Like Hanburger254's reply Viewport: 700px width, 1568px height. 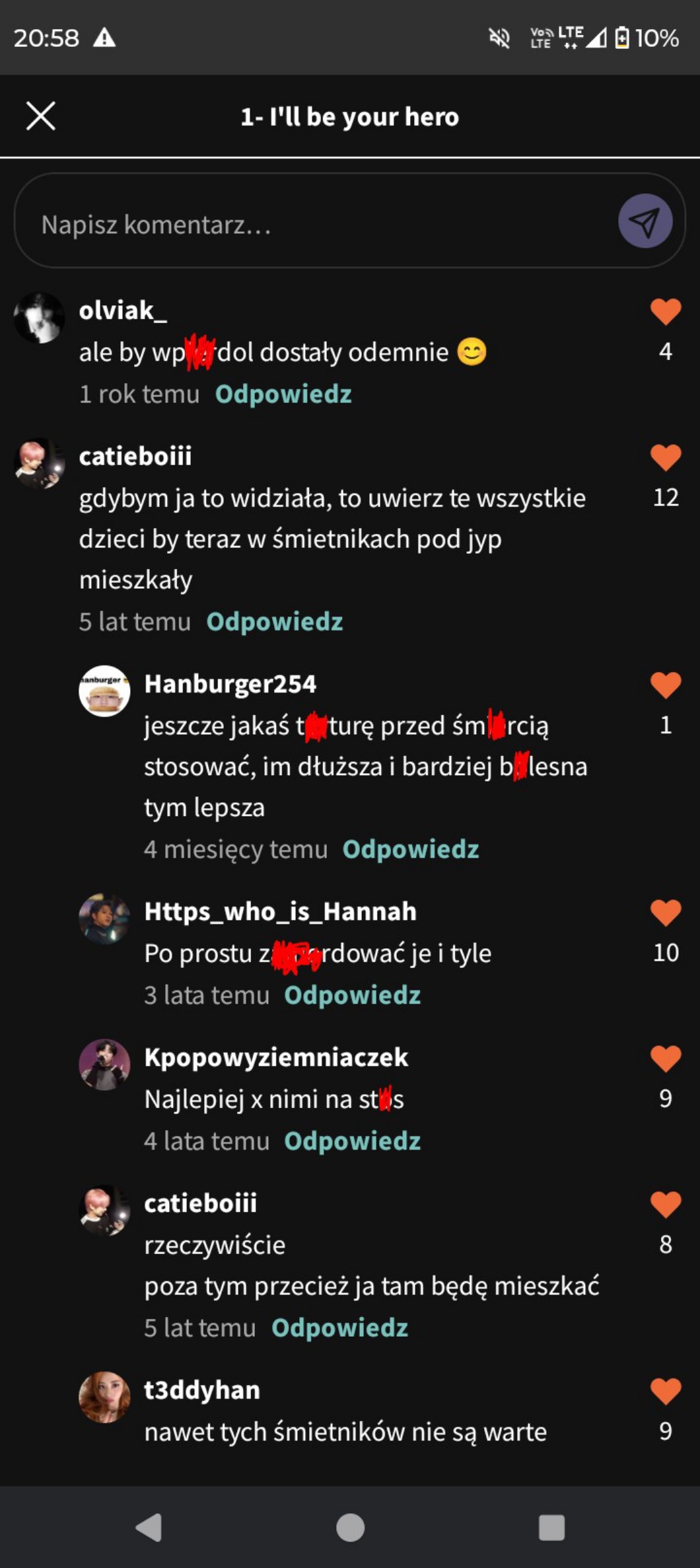pos(665,685)
